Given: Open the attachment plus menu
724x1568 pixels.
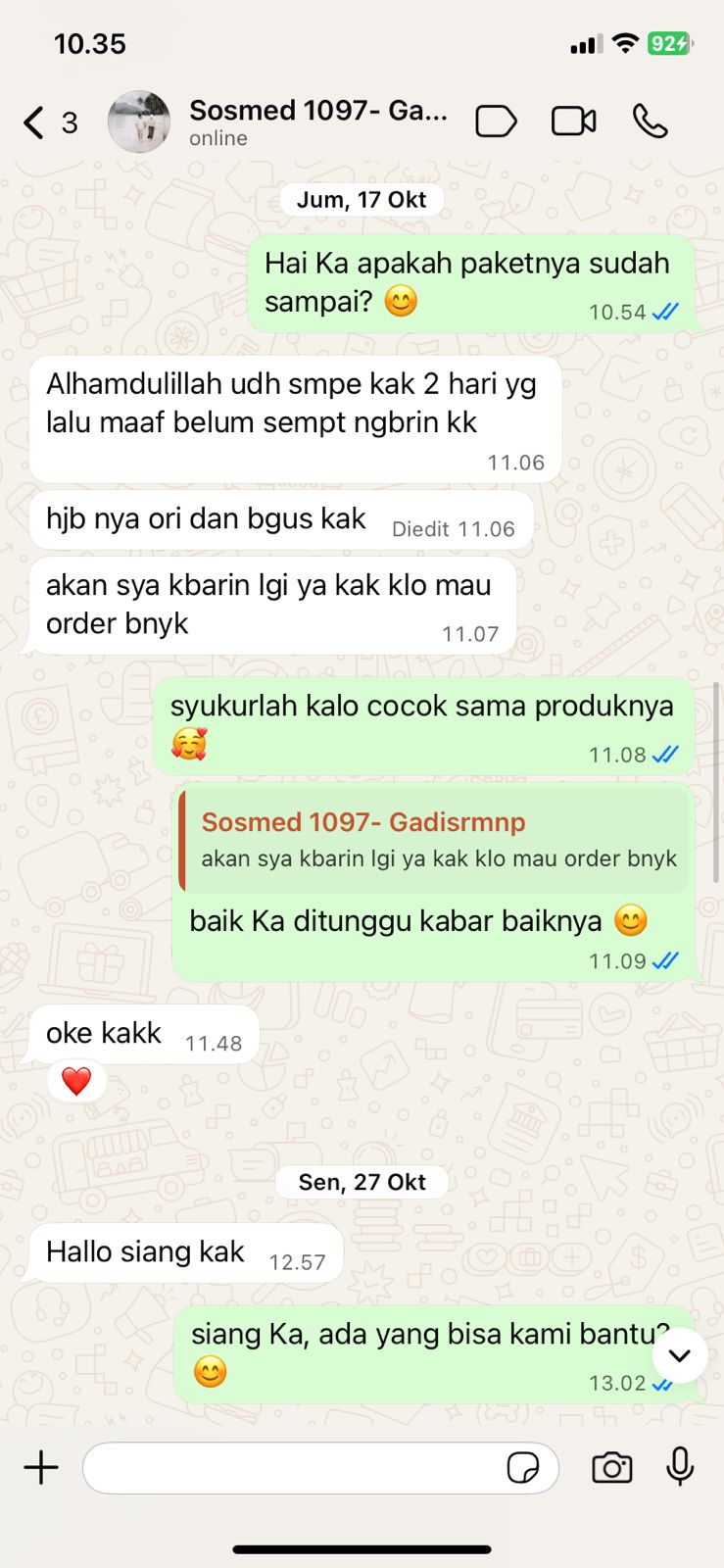Looking at the screenshot, I should click(x=41, y=1467).
